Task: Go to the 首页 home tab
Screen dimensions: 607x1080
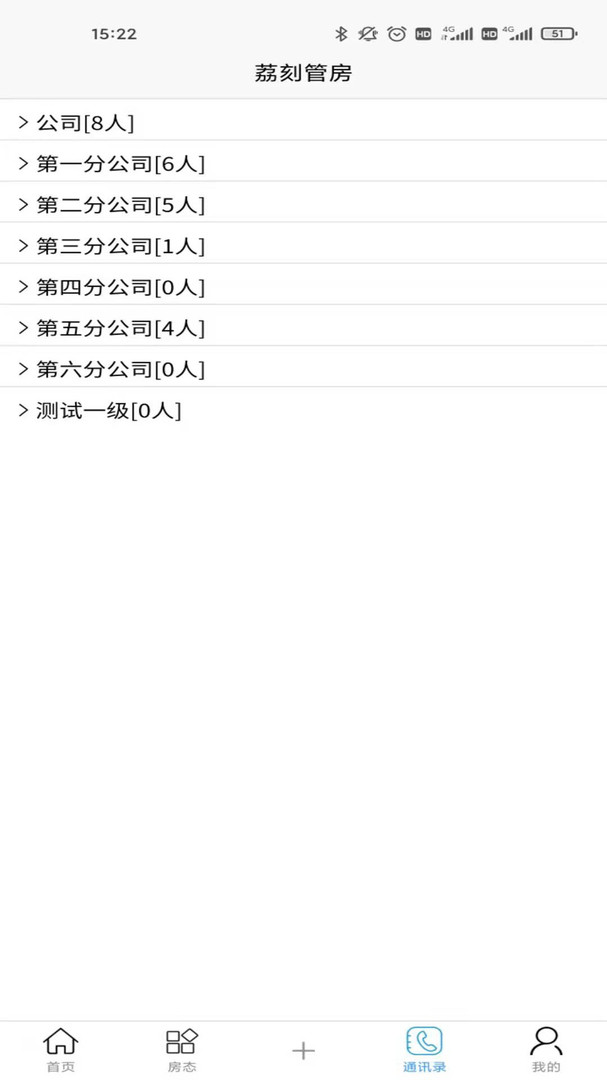Action: coord(60,1050)
